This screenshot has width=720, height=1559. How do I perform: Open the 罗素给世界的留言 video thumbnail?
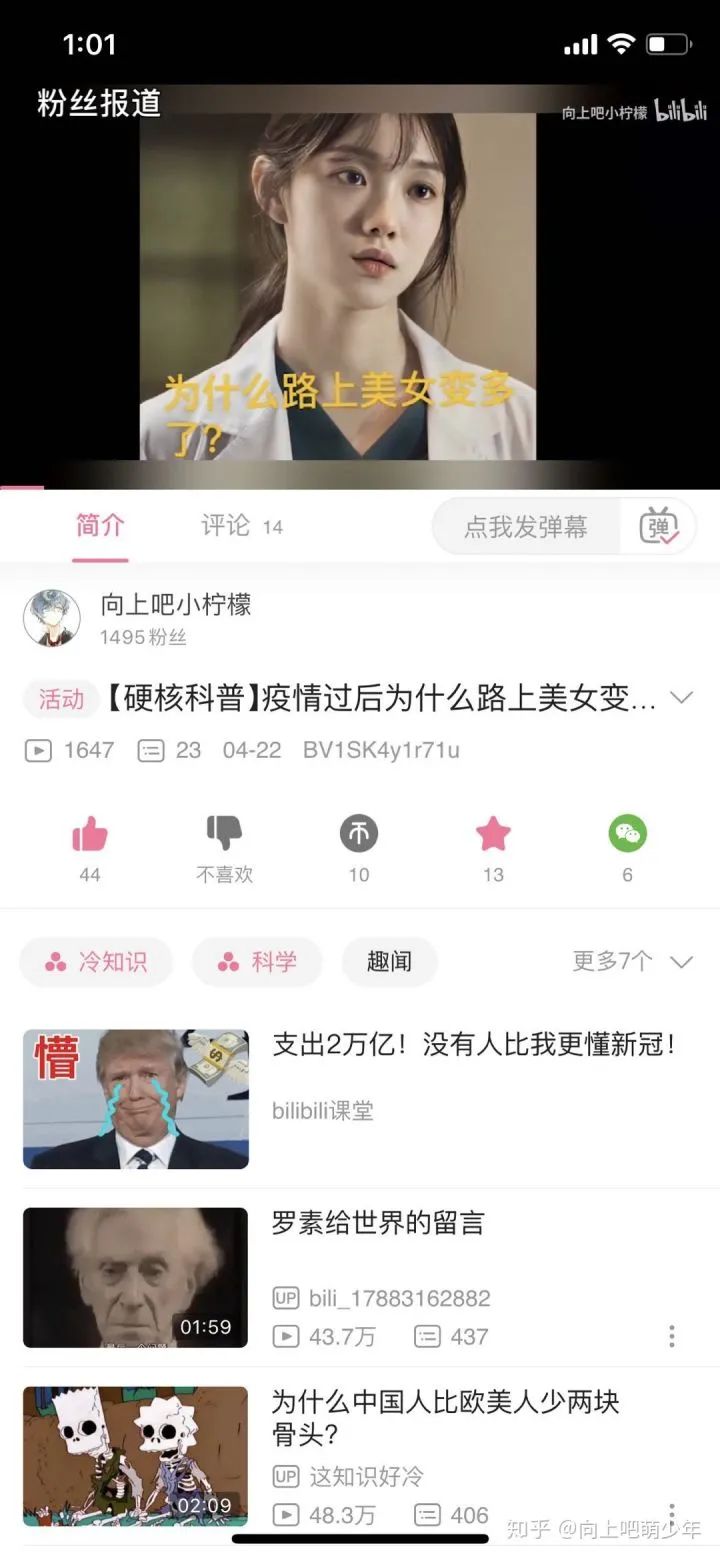tap(135, 1277)
